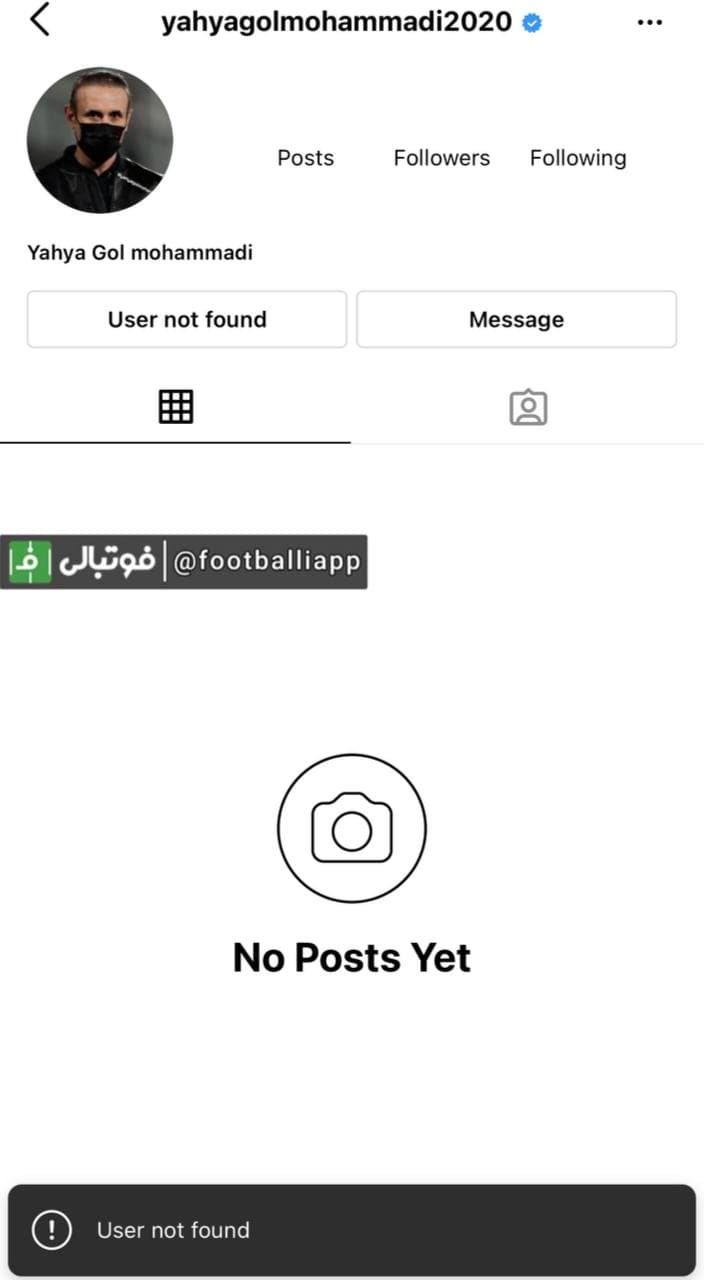Screen dimensions: 704x1280
Task: Switch to the tagged photos tab
Action: pyautogui.click(x=528, y=407)
